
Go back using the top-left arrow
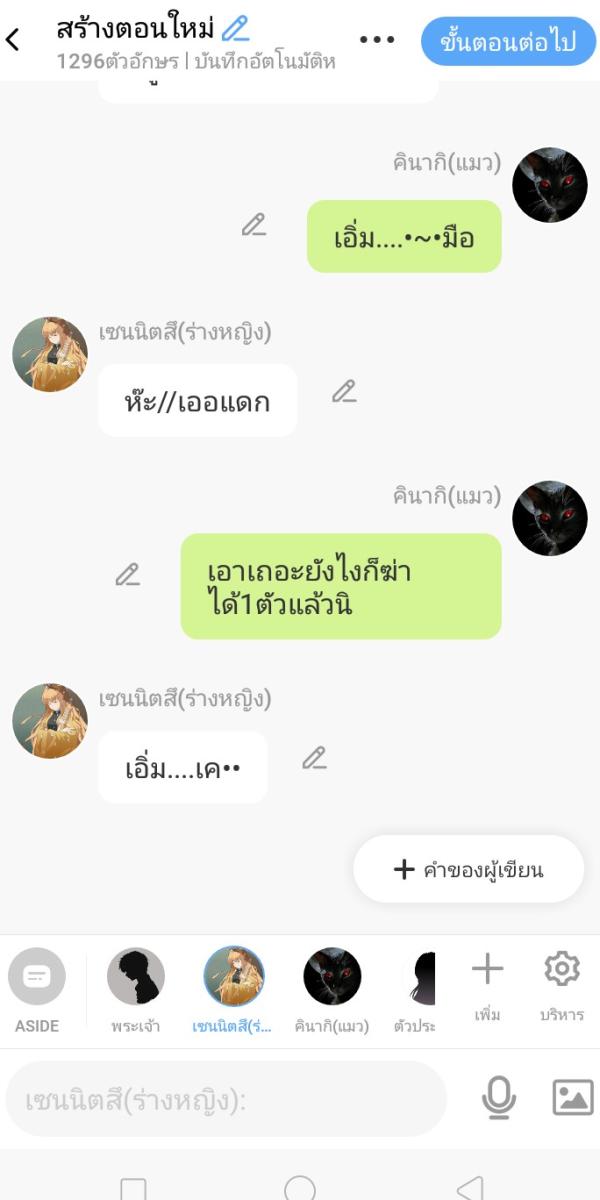(x=13, y=40)
